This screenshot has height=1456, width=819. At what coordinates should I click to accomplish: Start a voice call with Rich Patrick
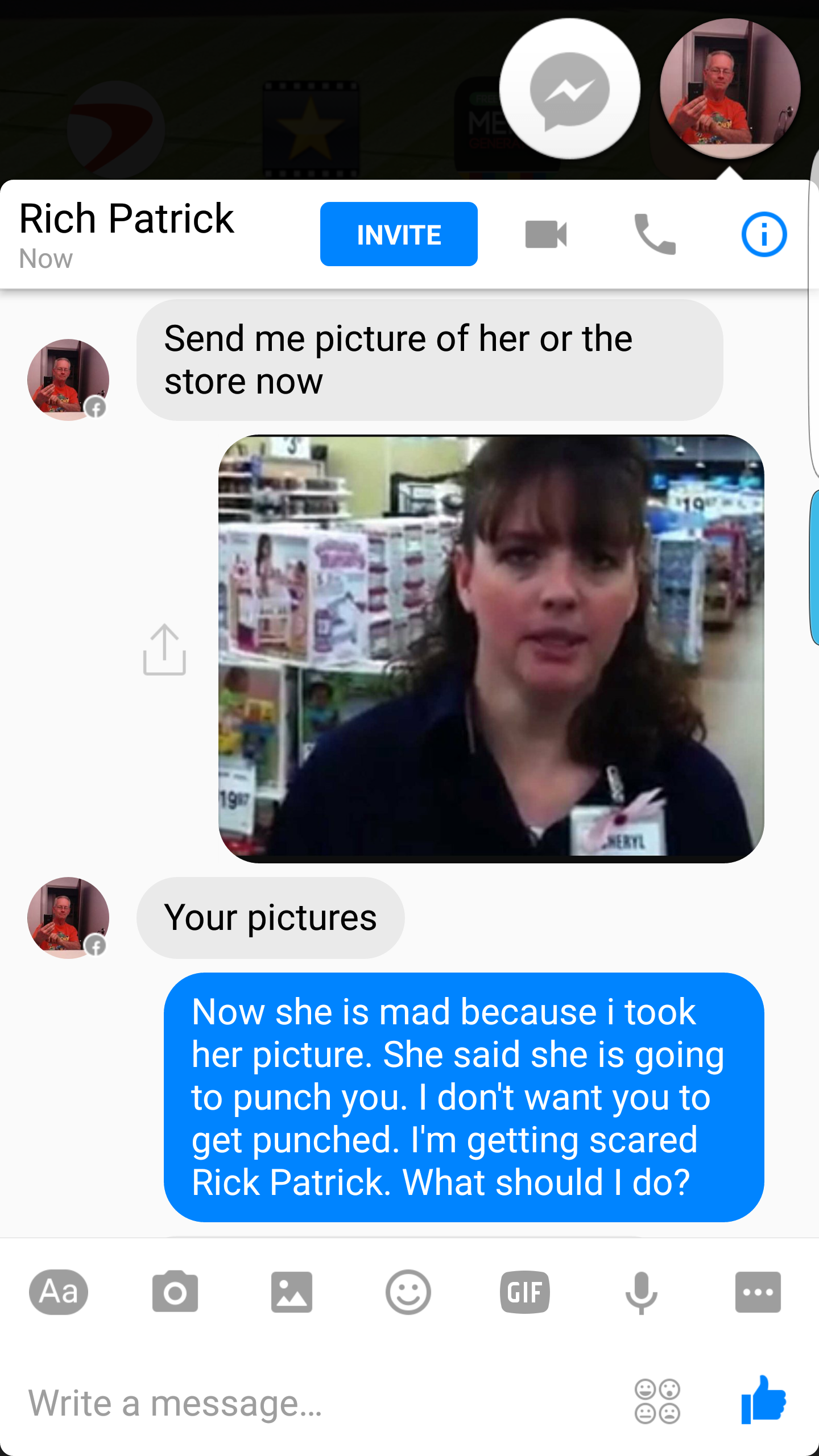click(x=655, y=234)
